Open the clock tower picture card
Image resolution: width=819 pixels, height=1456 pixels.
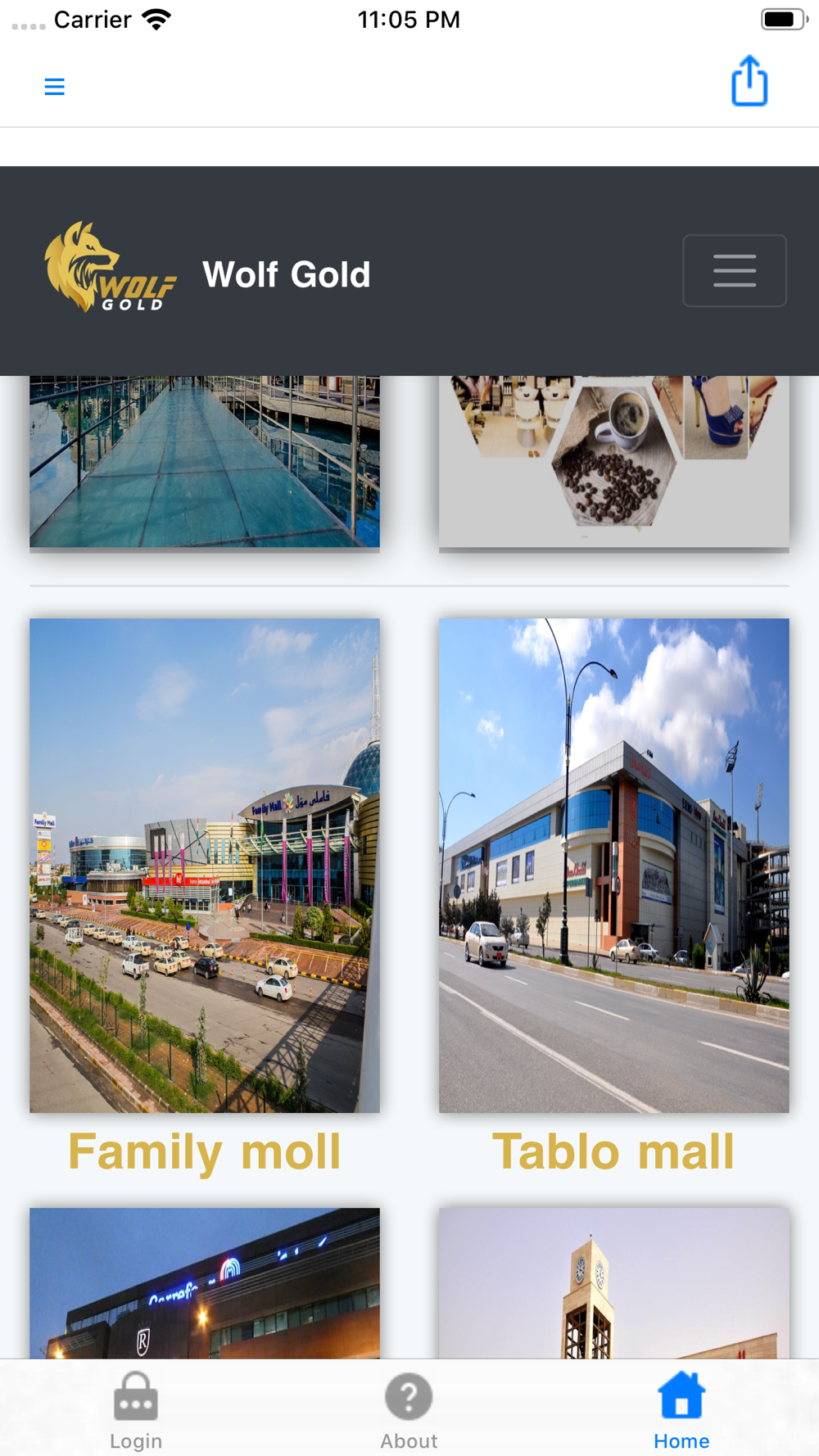pyautogui.click(x=614, y=1282)
